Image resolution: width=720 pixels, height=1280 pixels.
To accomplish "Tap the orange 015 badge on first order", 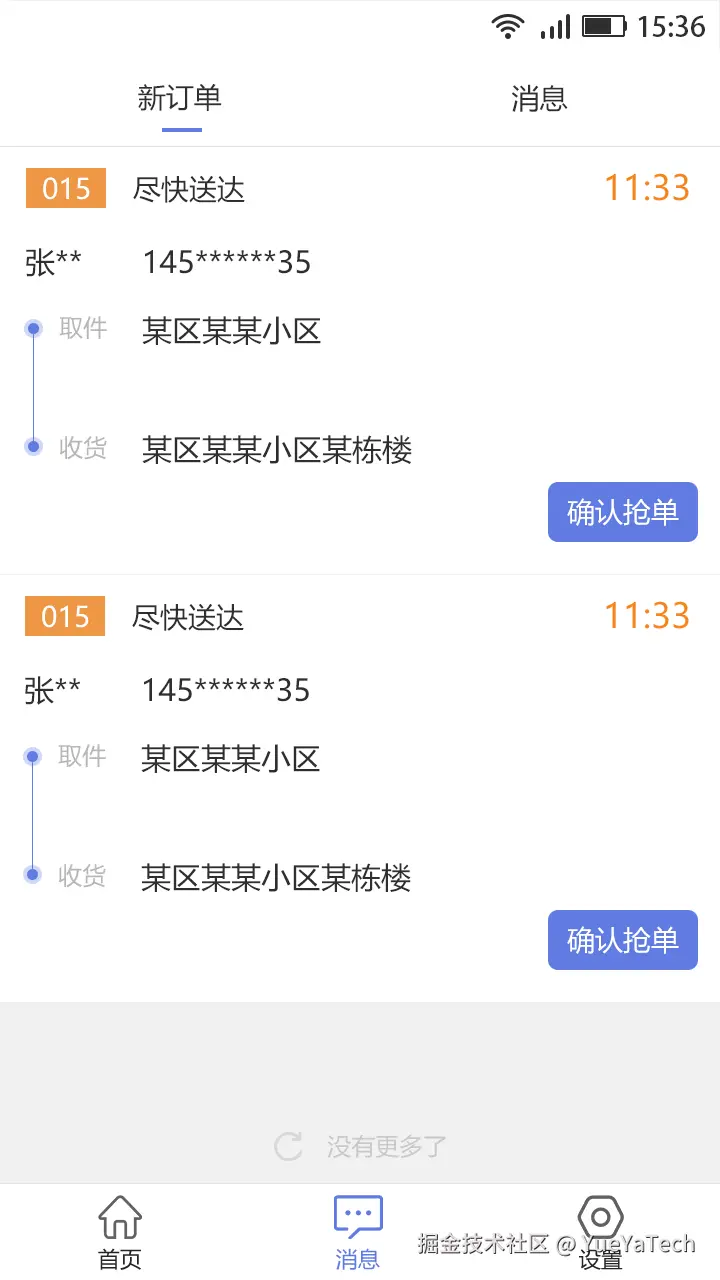I will [x=64, y=188].
